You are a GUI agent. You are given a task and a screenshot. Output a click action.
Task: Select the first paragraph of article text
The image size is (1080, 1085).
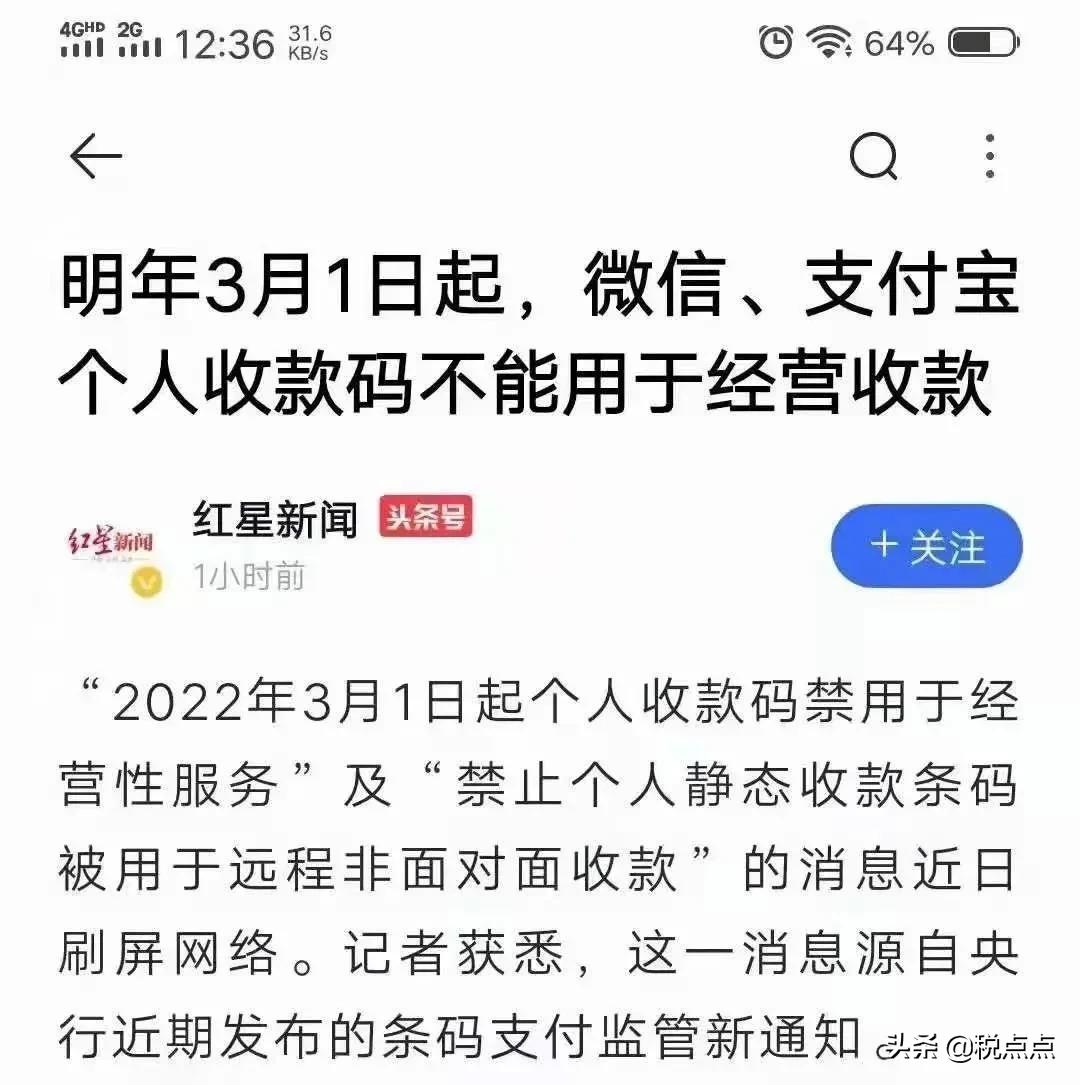(540, 860)
